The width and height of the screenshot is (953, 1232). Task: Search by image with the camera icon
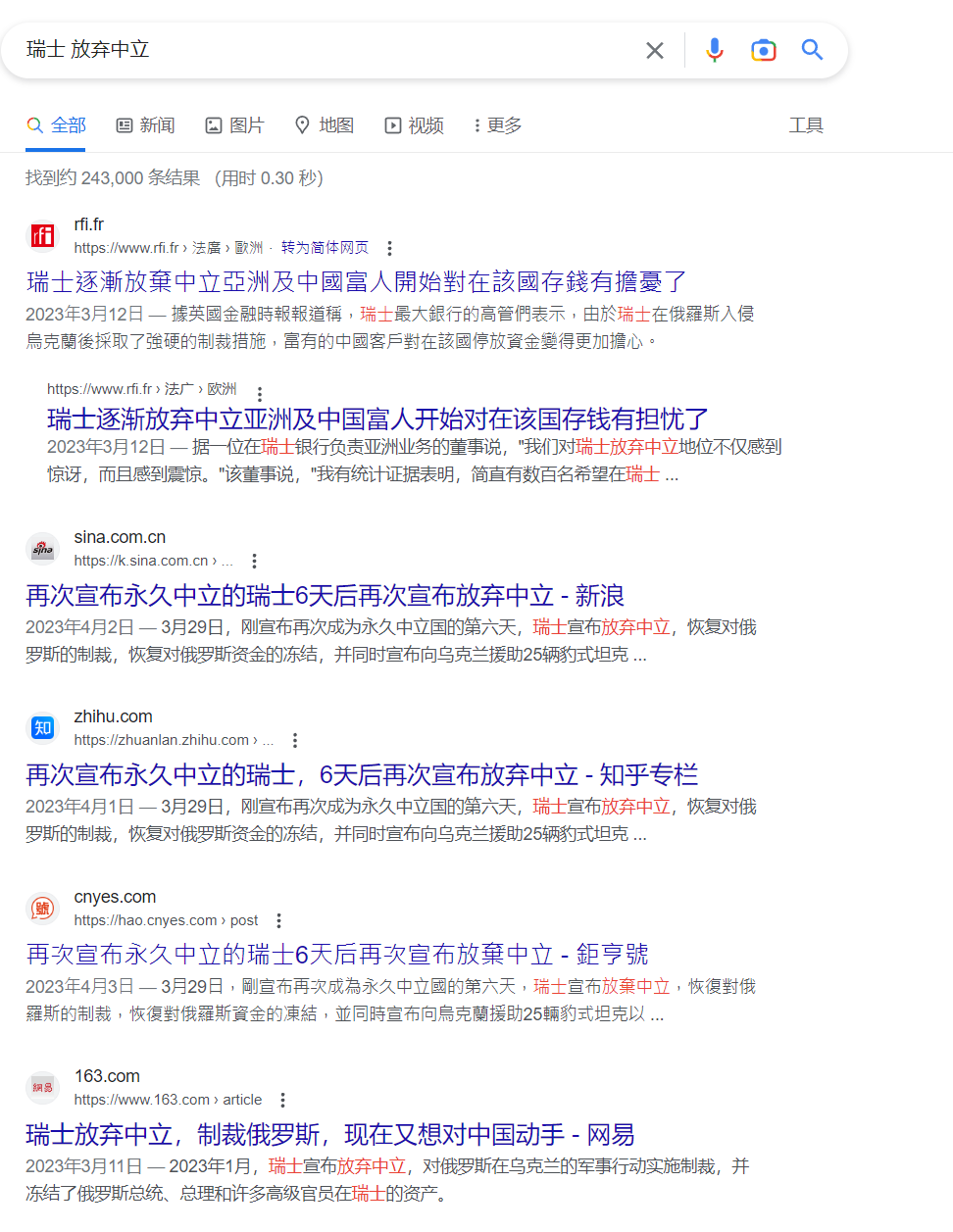(x=763, y=50)
